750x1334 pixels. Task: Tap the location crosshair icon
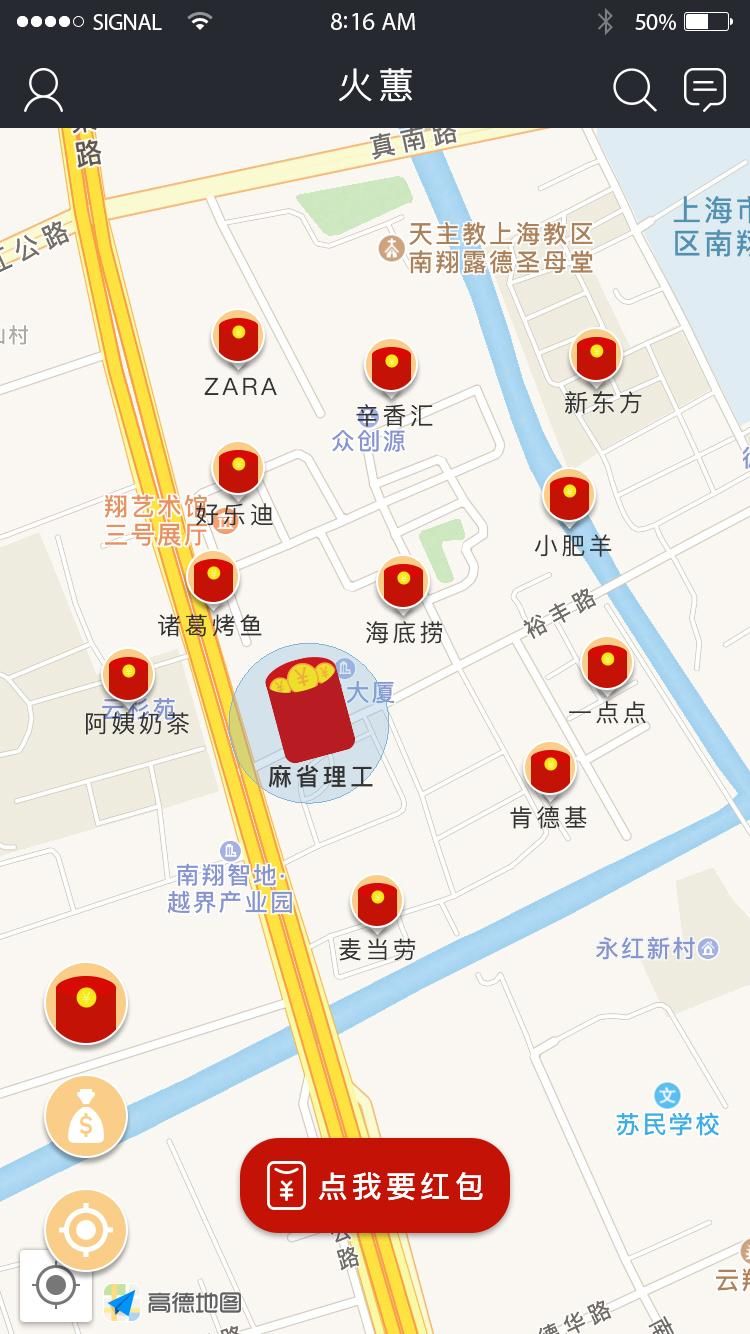click(x=85, y=1230)
